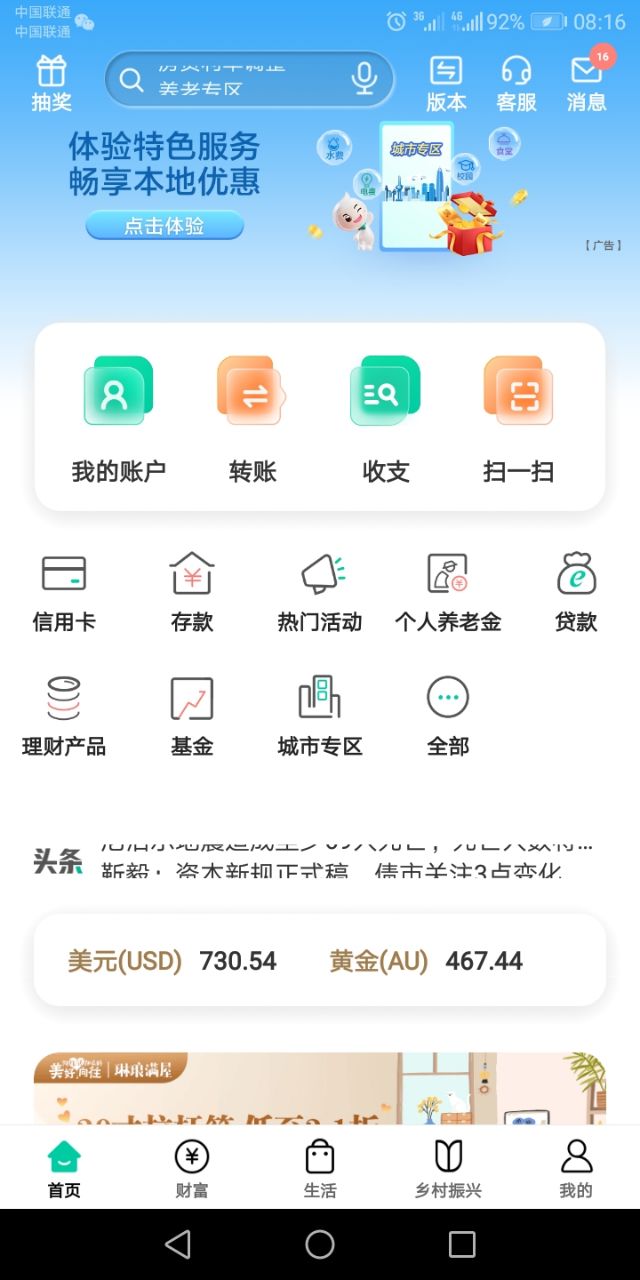Open the 信用卡 credit card section

[x=64, y=592]
